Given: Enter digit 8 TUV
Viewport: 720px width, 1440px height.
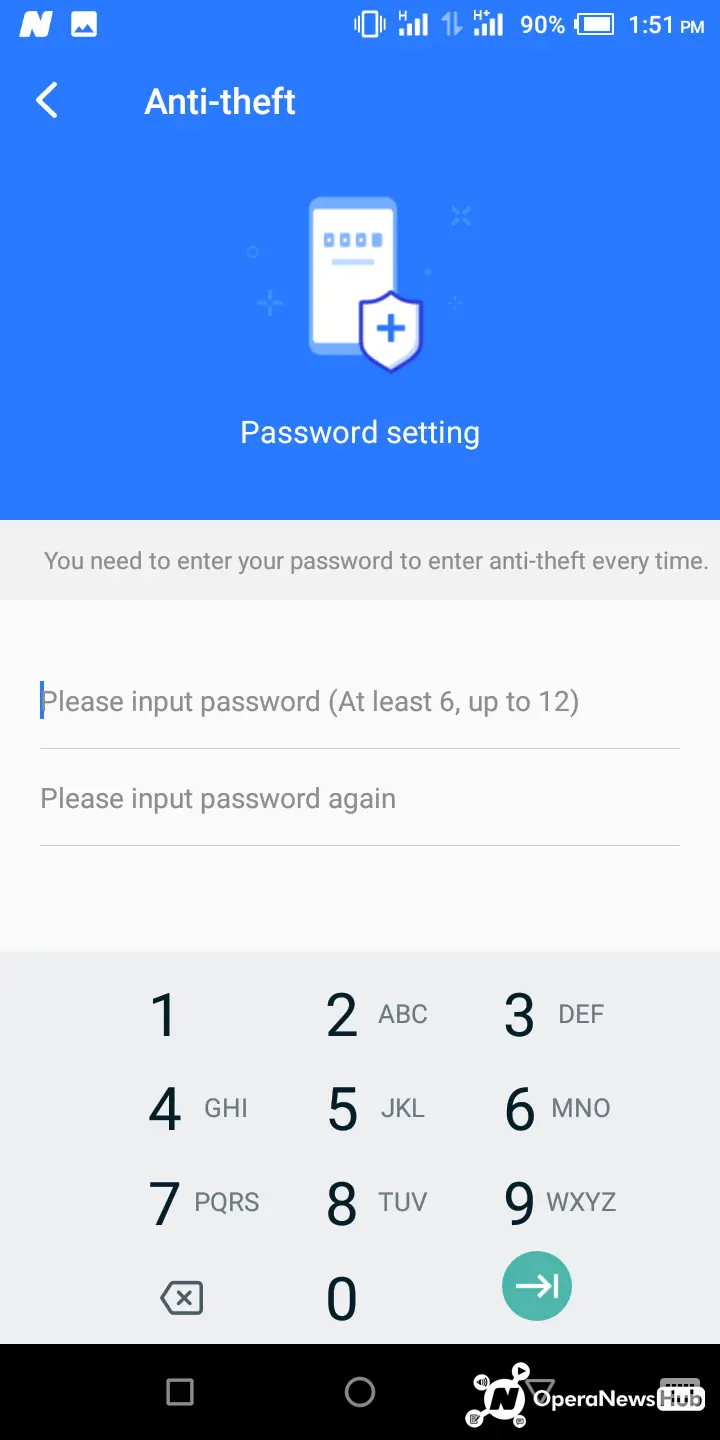Looking at the screenshot, I should [376, 1202].
